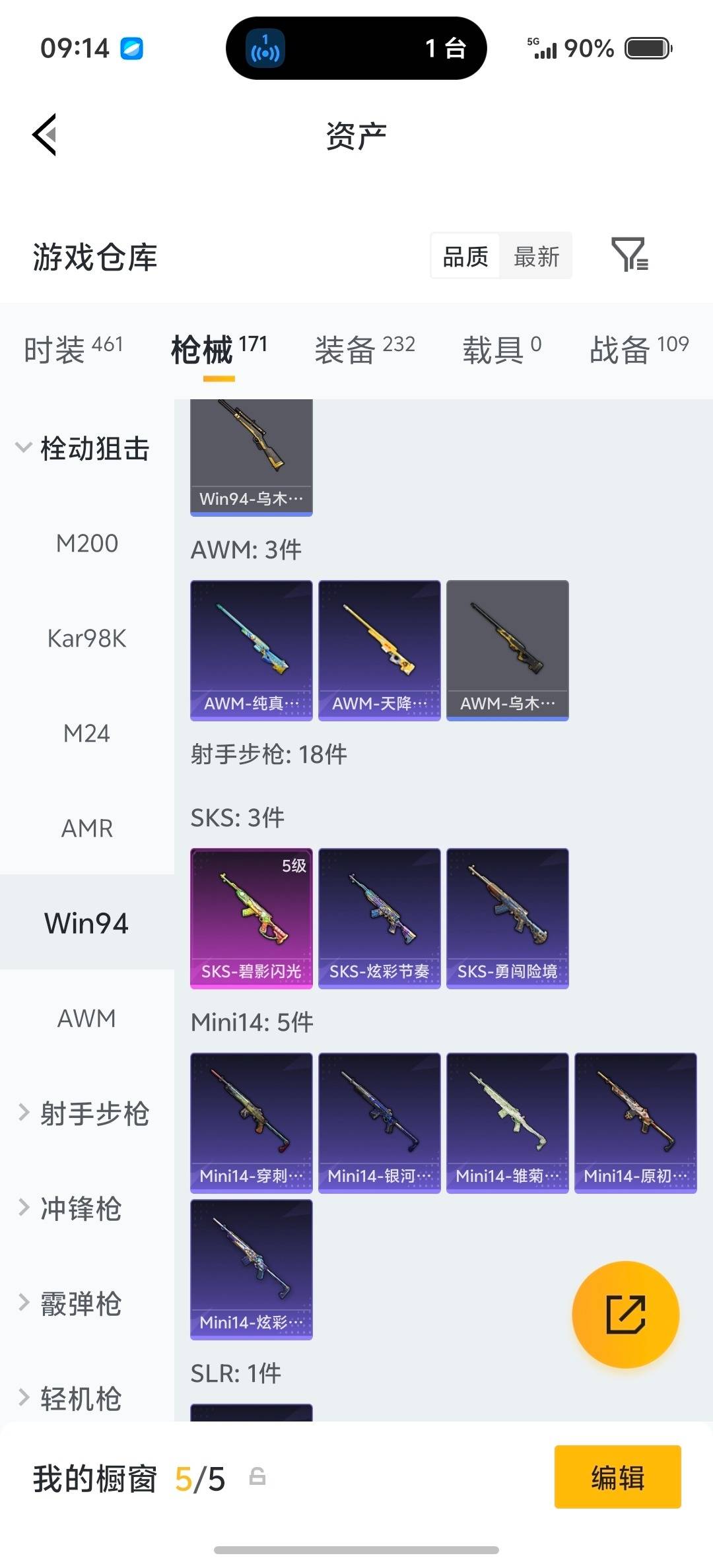Screen dimensions: 713x1568
Task: Select the Mini14-银河 weapon skin icon
Action: [x=379, y=1122]
